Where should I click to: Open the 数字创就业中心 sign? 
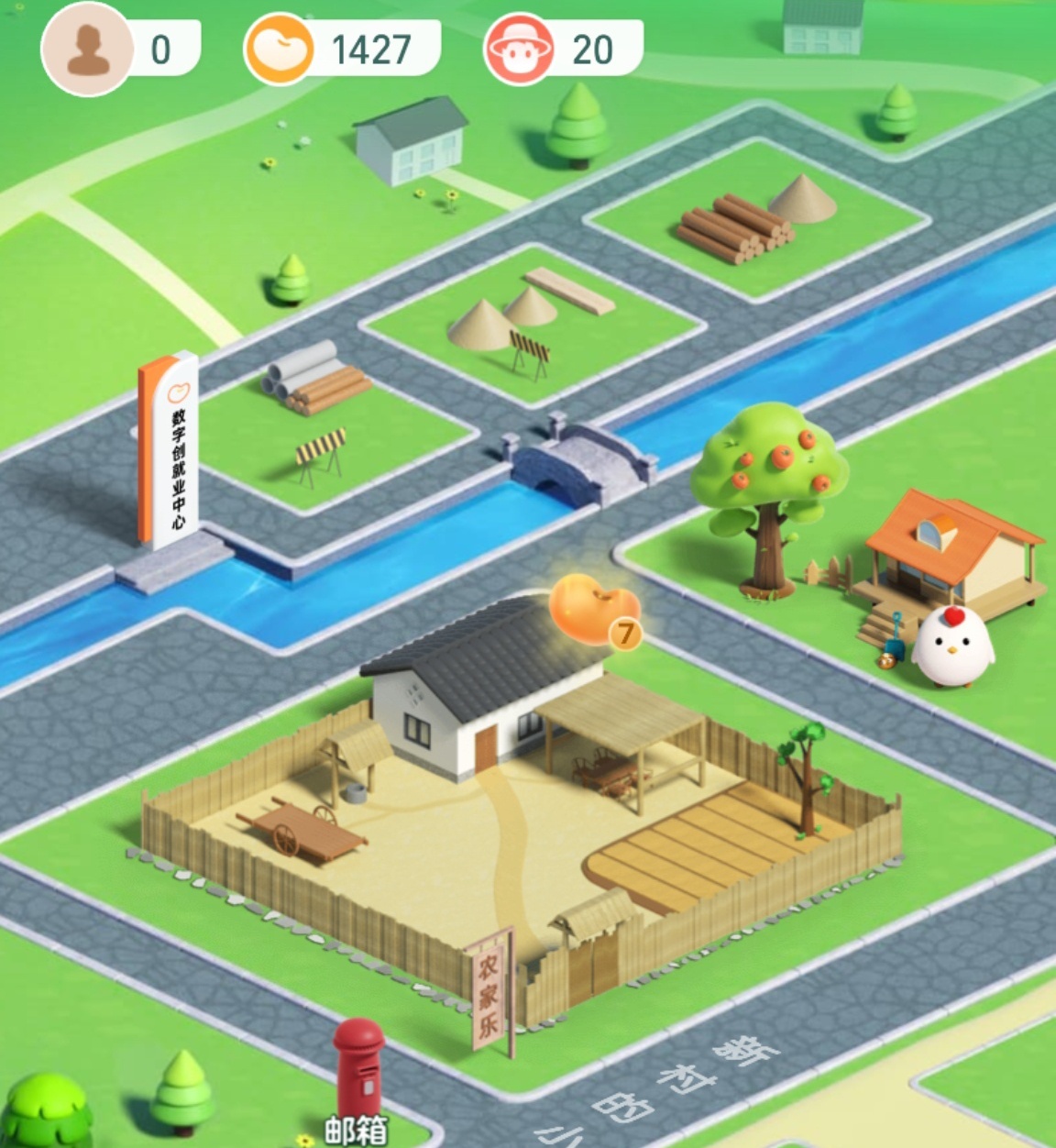(170, 454)
